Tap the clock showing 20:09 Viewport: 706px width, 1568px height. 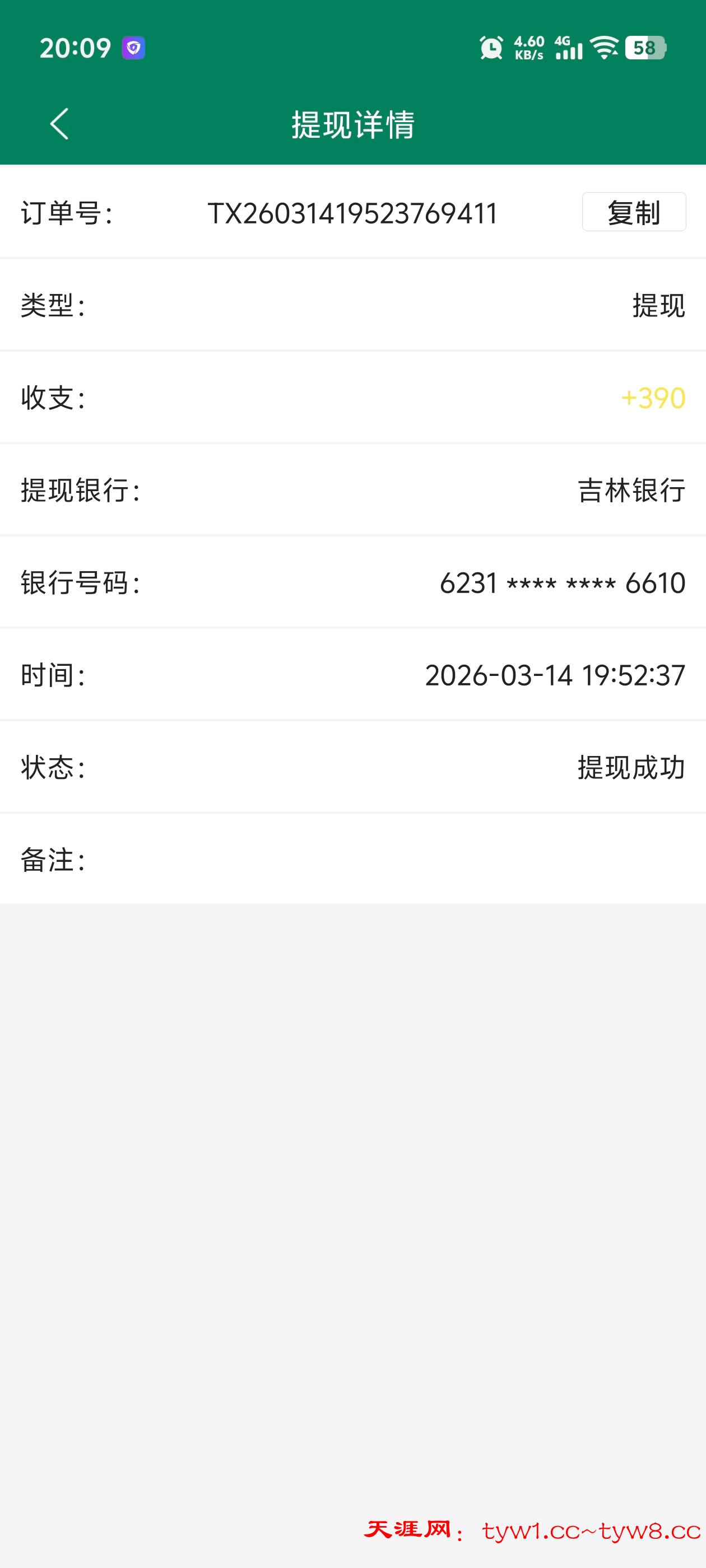(x=75, y=46)
